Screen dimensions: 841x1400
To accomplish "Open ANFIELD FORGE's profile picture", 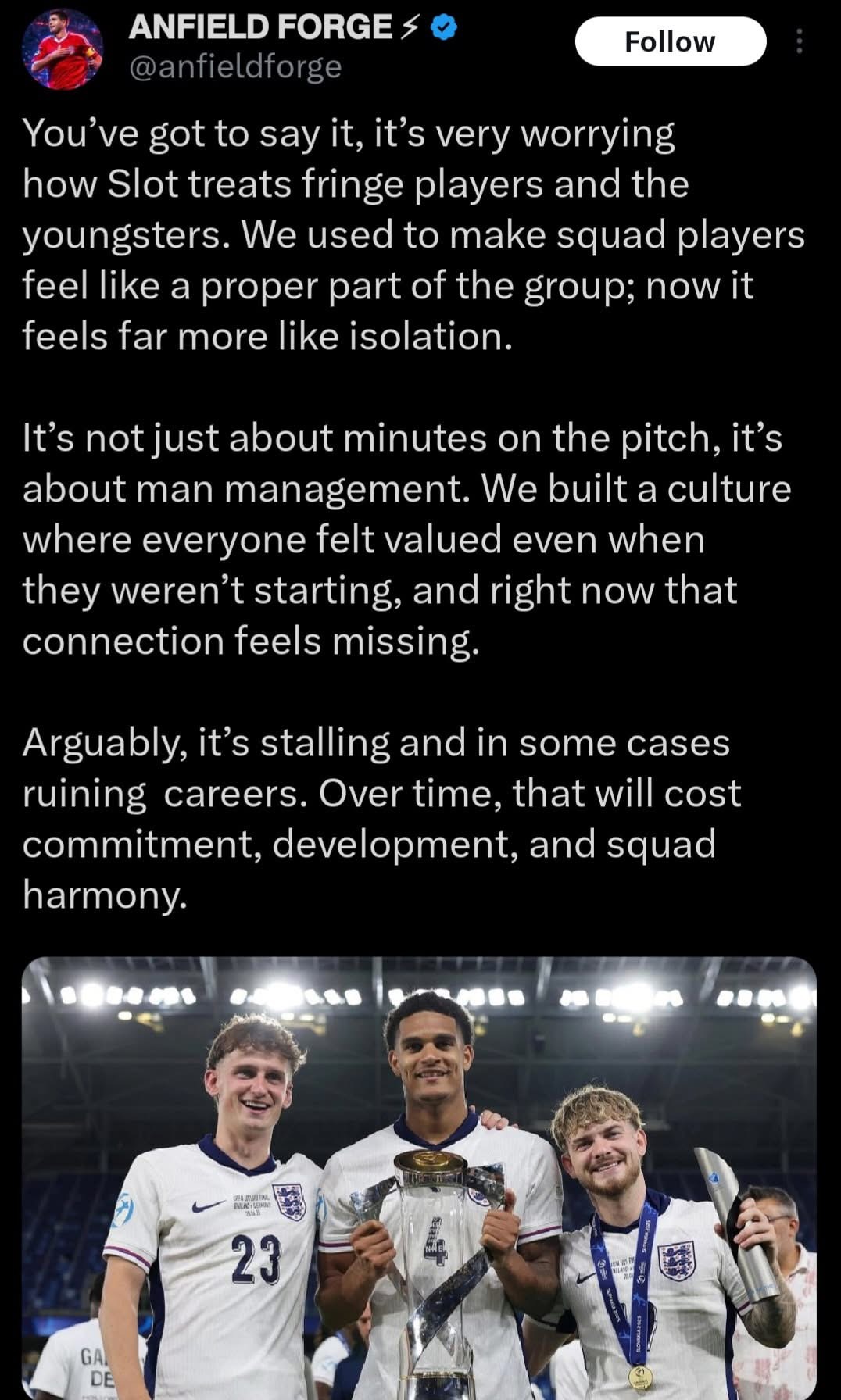I will click(x=63, y=49).
